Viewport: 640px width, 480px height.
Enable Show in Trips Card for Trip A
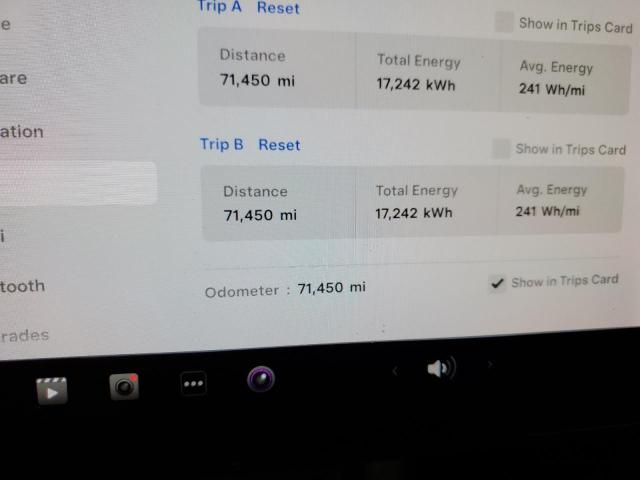click(505, 22)
